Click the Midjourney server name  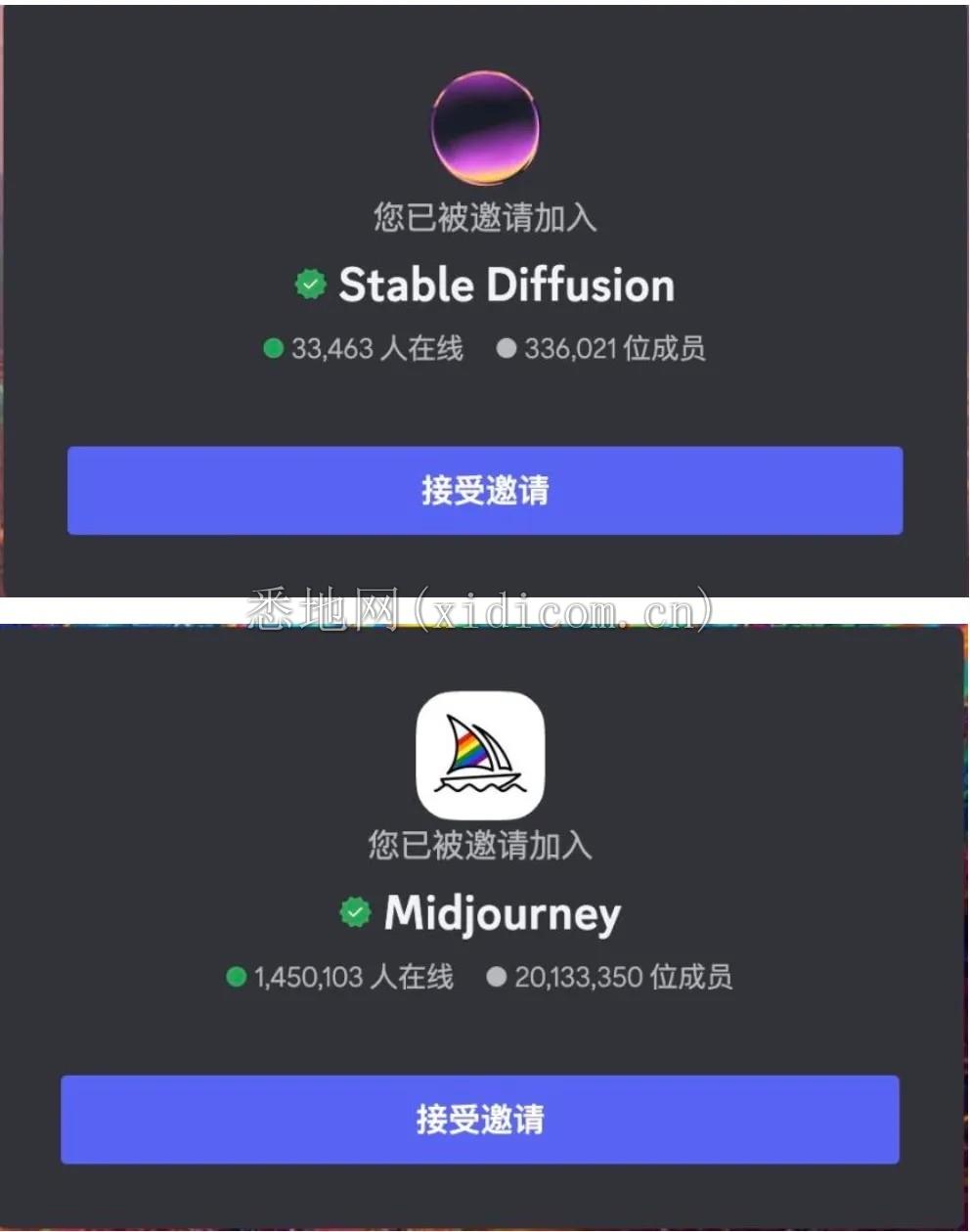click(x=504, y=912)
